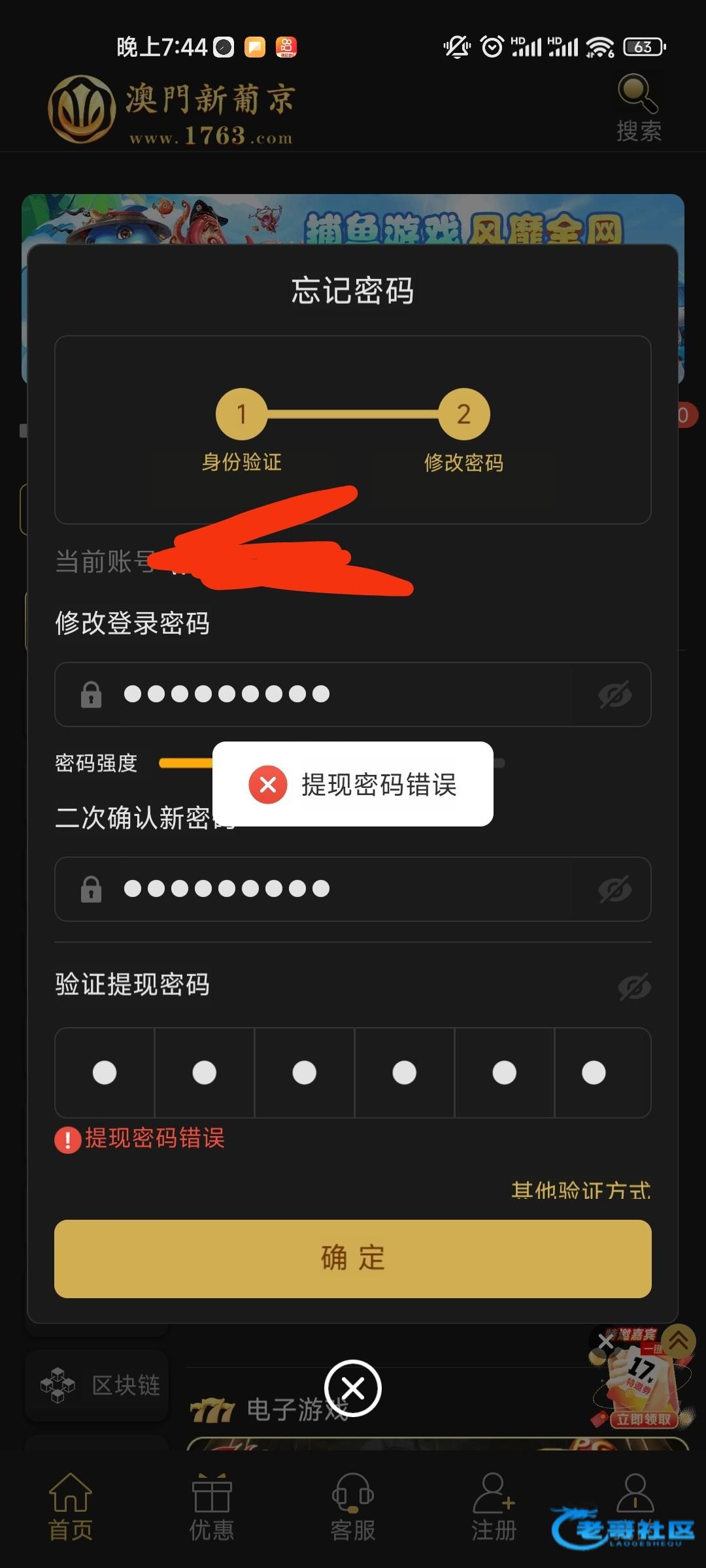Tap the 确定 confirm button
Viewport: 706px width, 1568px height.
[x=353, y=1258]
